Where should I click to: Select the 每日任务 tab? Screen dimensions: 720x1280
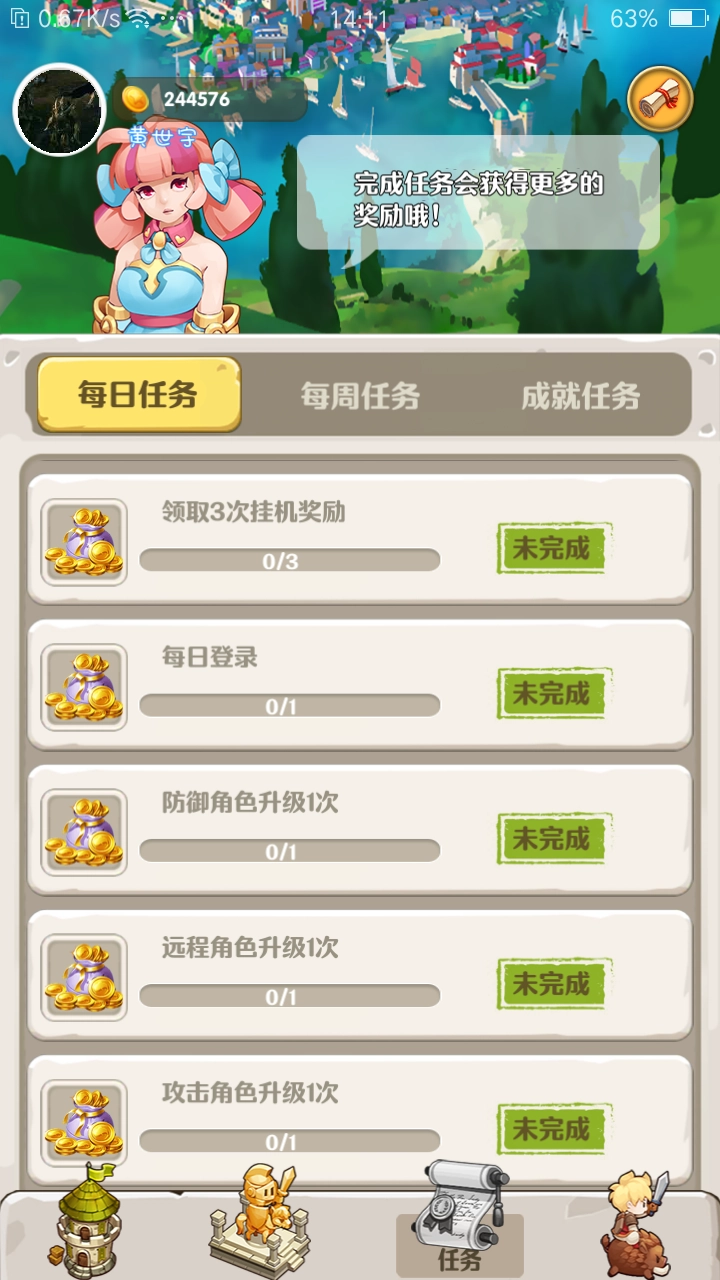pyautogui.click(x=137, y=394)
